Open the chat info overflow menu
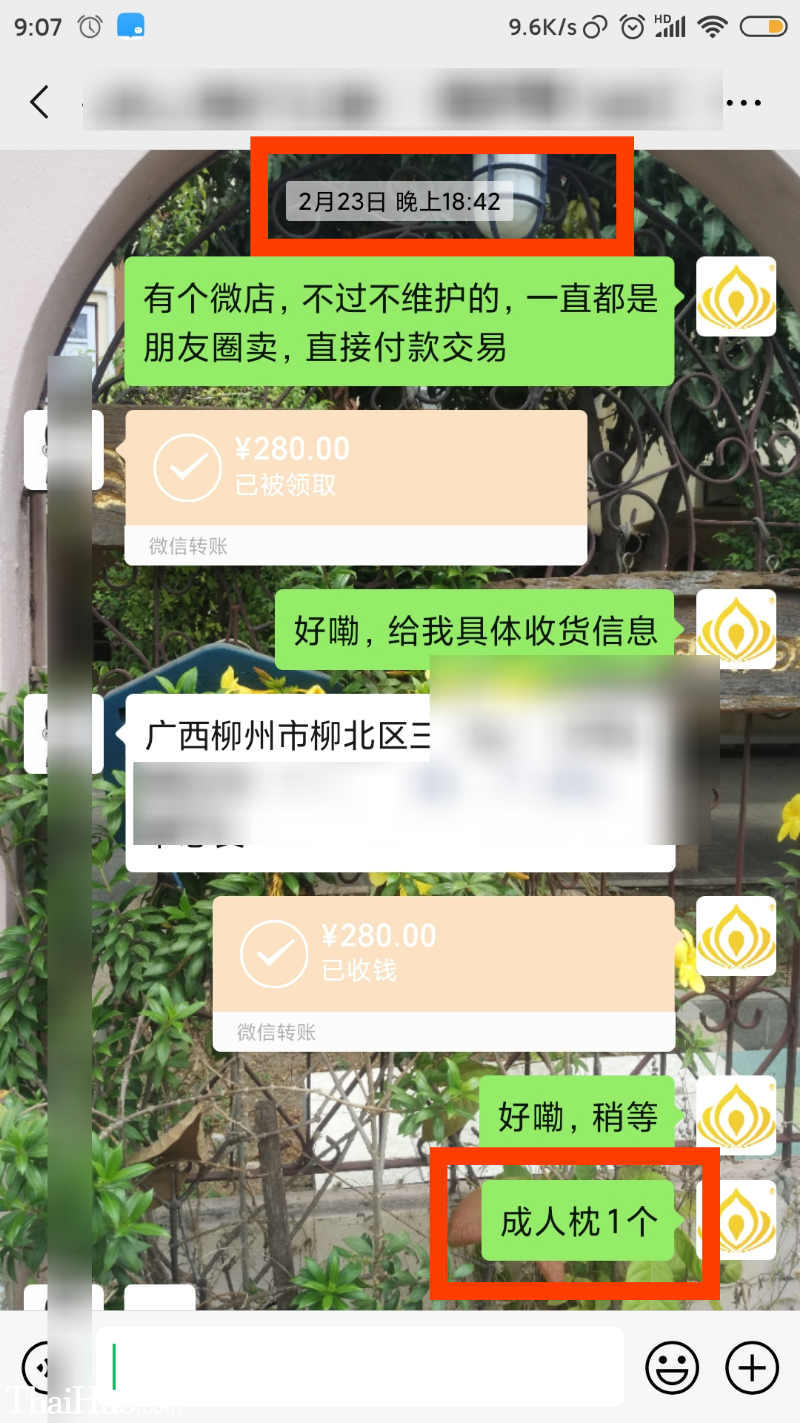Viewport: 800px width, 1423px height. coord(744,103)
